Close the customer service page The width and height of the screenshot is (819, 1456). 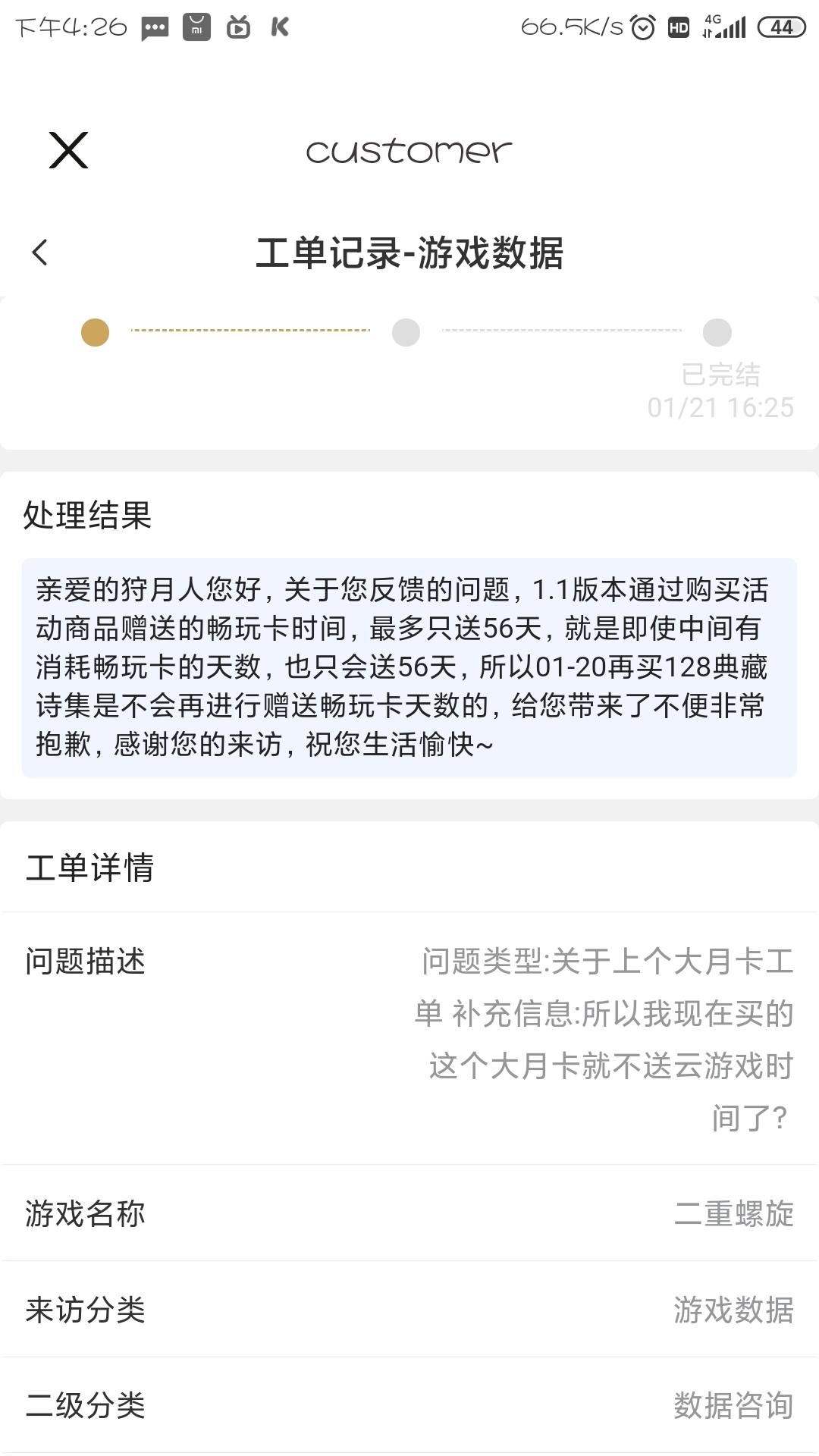pyautogui.click(x=68, y=150)
